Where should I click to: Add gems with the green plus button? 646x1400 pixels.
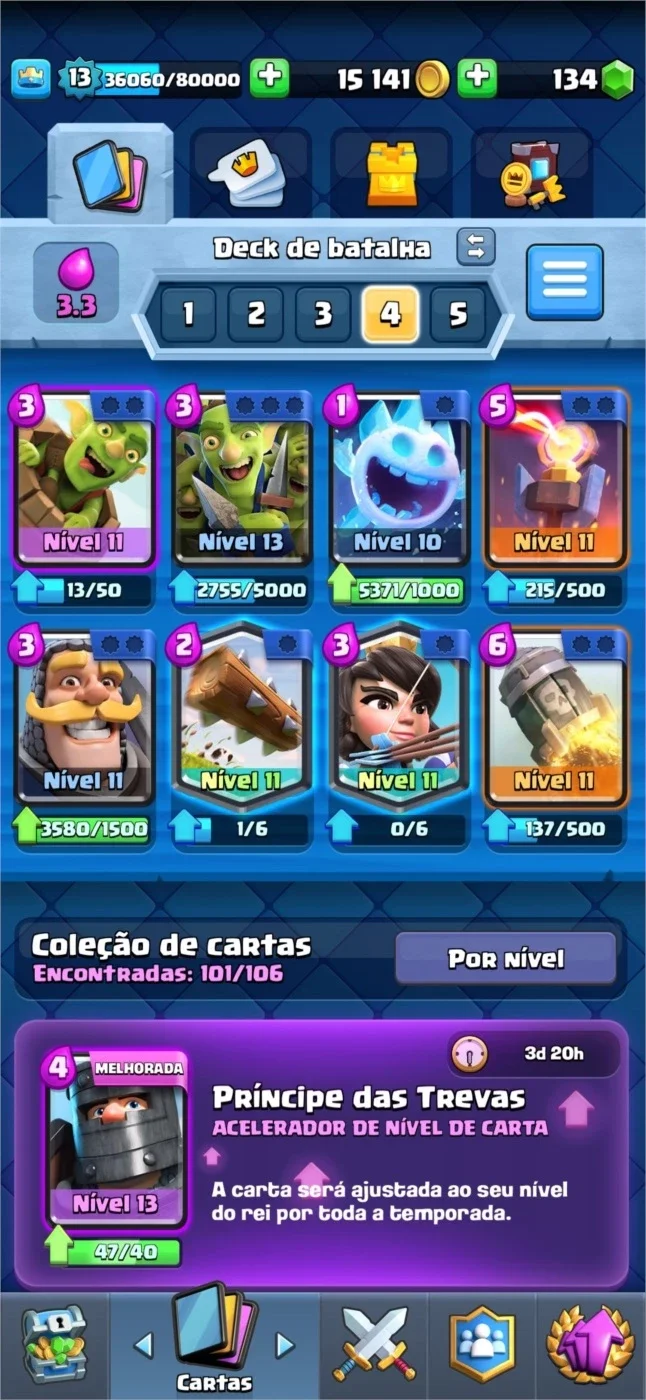pyautogui.click(x=478, y=79)
